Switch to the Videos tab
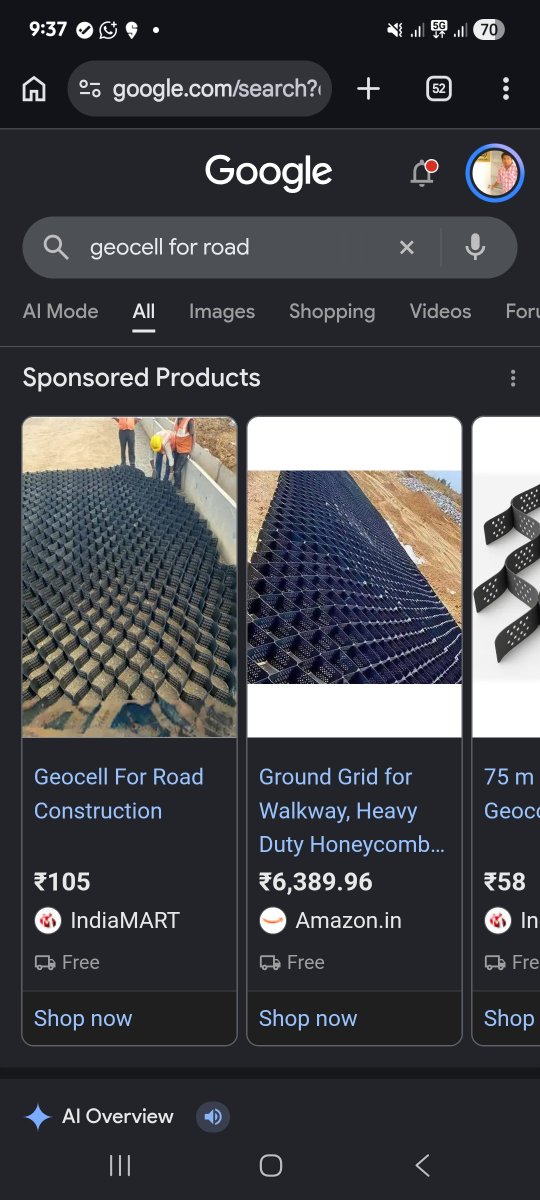Screen dimensions: 540x1200 coord(440,311)
